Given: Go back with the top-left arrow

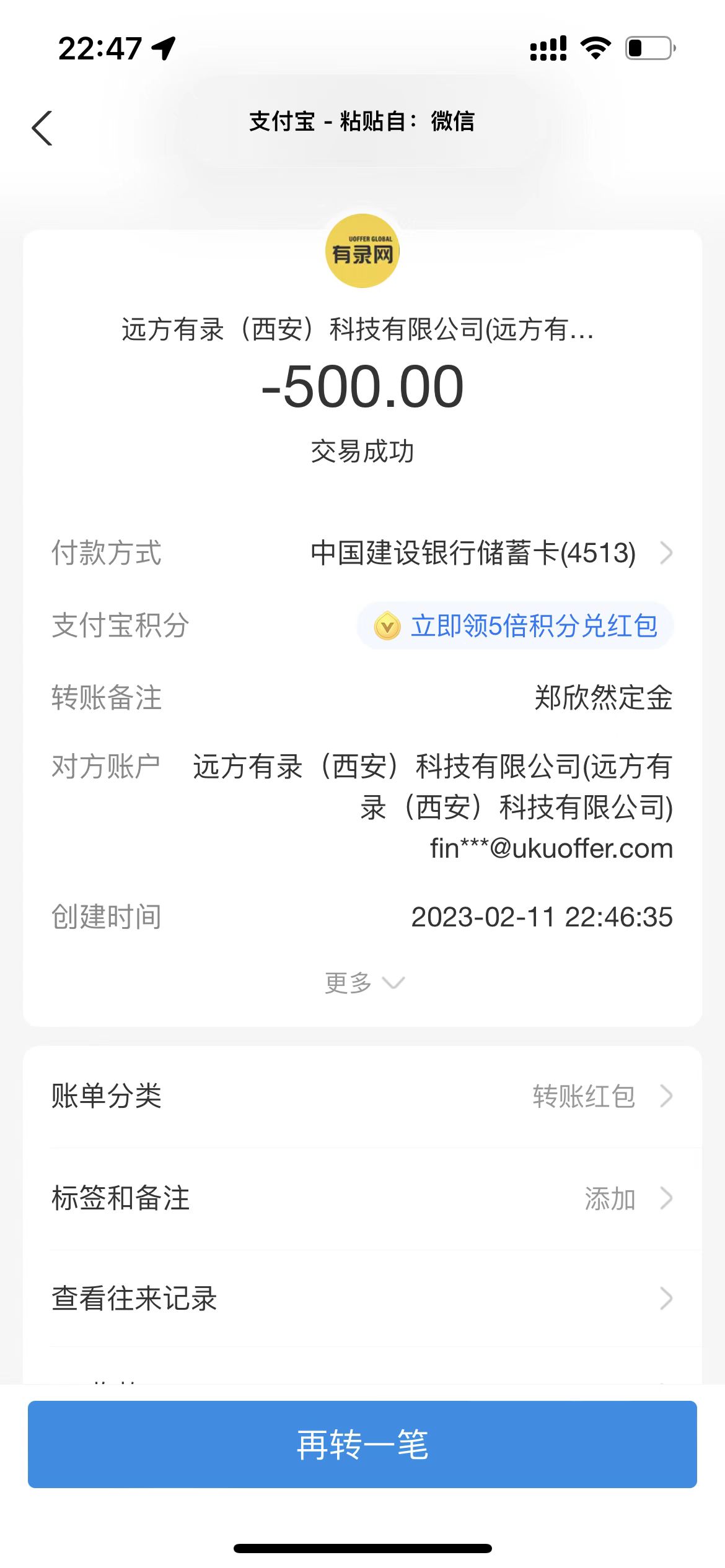Looking at the screenshot, I should pos(42,128).
